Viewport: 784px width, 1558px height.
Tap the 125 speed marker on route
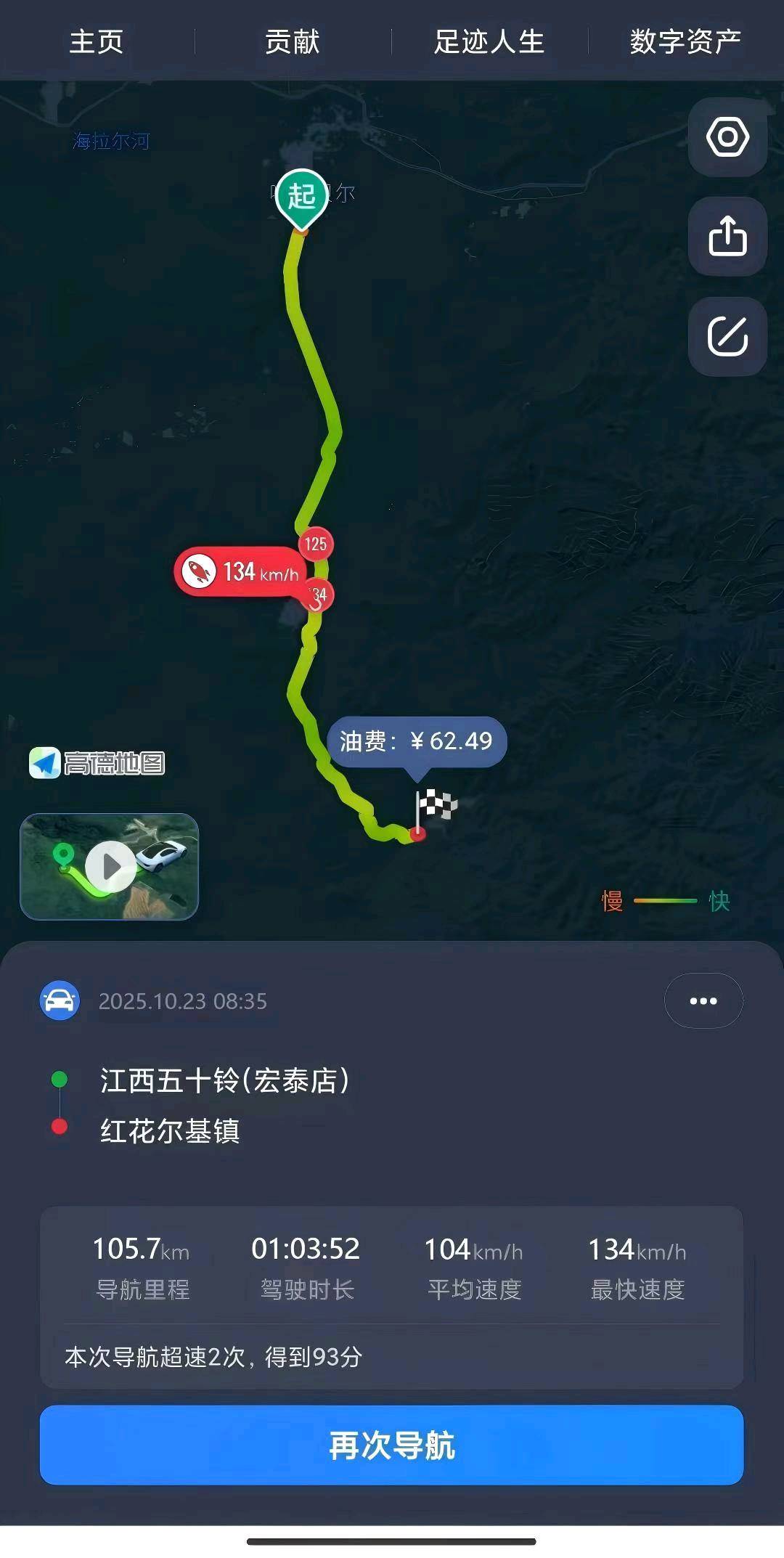click(316, 544)
